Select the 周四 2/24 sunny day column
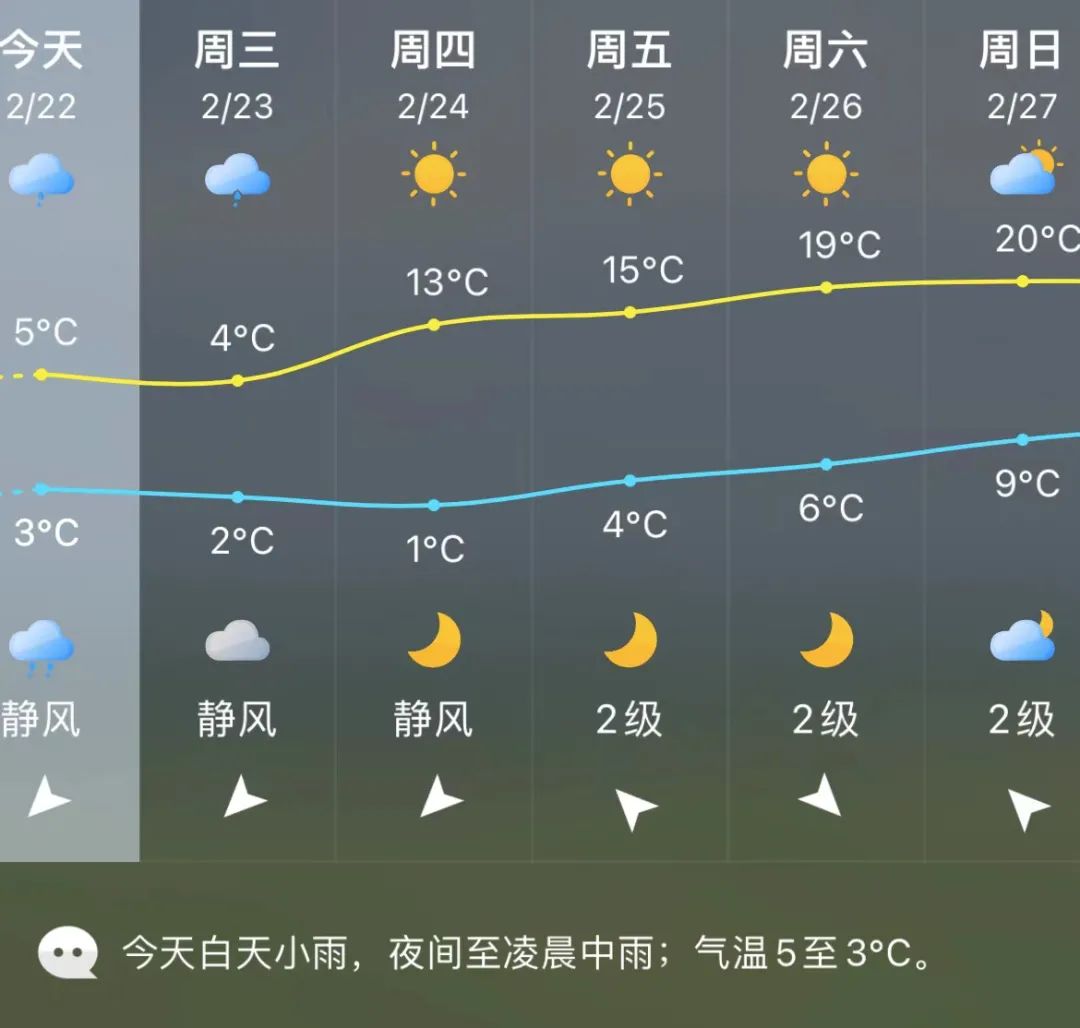1080x1028 pixels. tap(433, 430)
